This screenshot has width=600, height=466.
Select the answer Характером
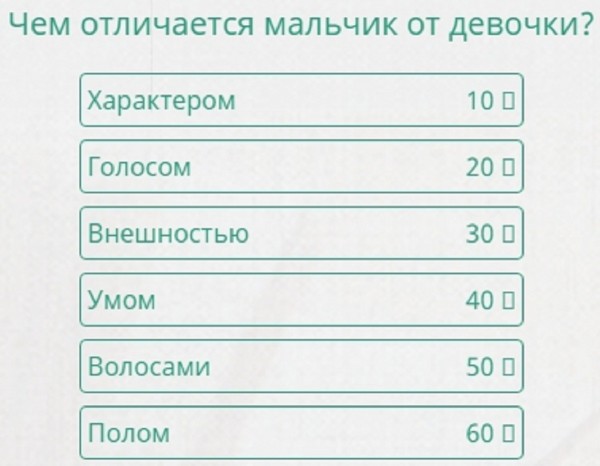(x=301, y=101)
